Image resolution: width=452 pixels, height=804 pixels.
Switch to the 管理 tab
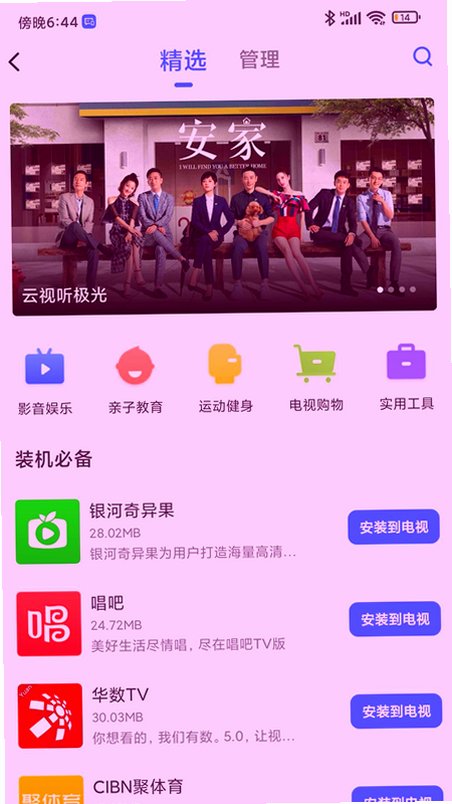(259, 60)
